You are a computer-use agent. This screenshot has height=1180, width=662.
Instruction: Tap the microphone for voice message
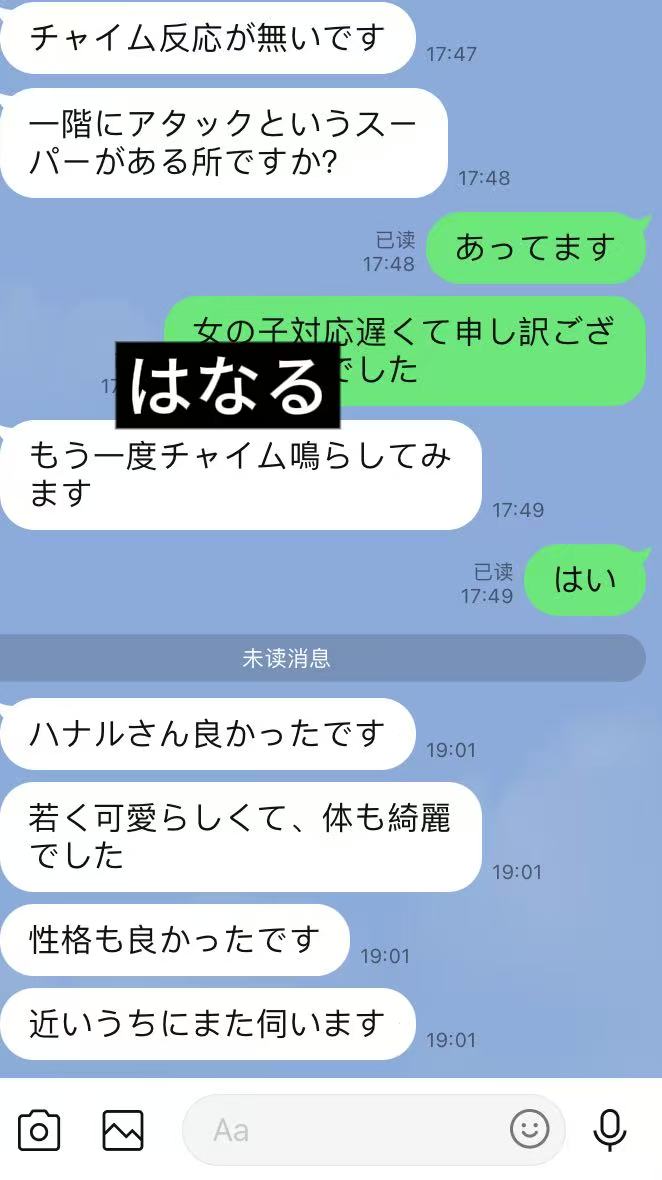609,1130
